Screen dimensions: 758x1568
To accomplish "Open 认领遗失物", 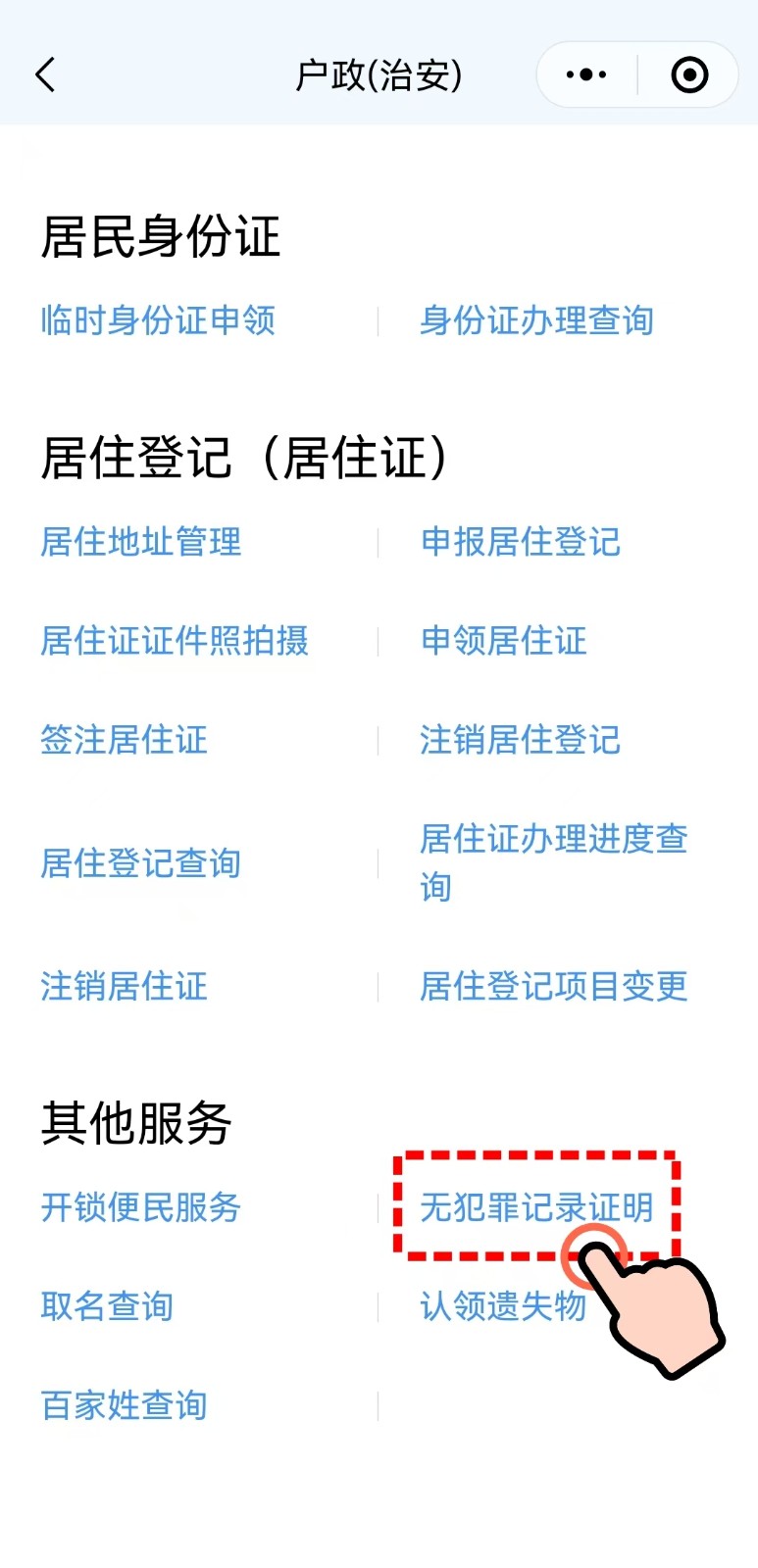I will click(x=503, y=1306).
